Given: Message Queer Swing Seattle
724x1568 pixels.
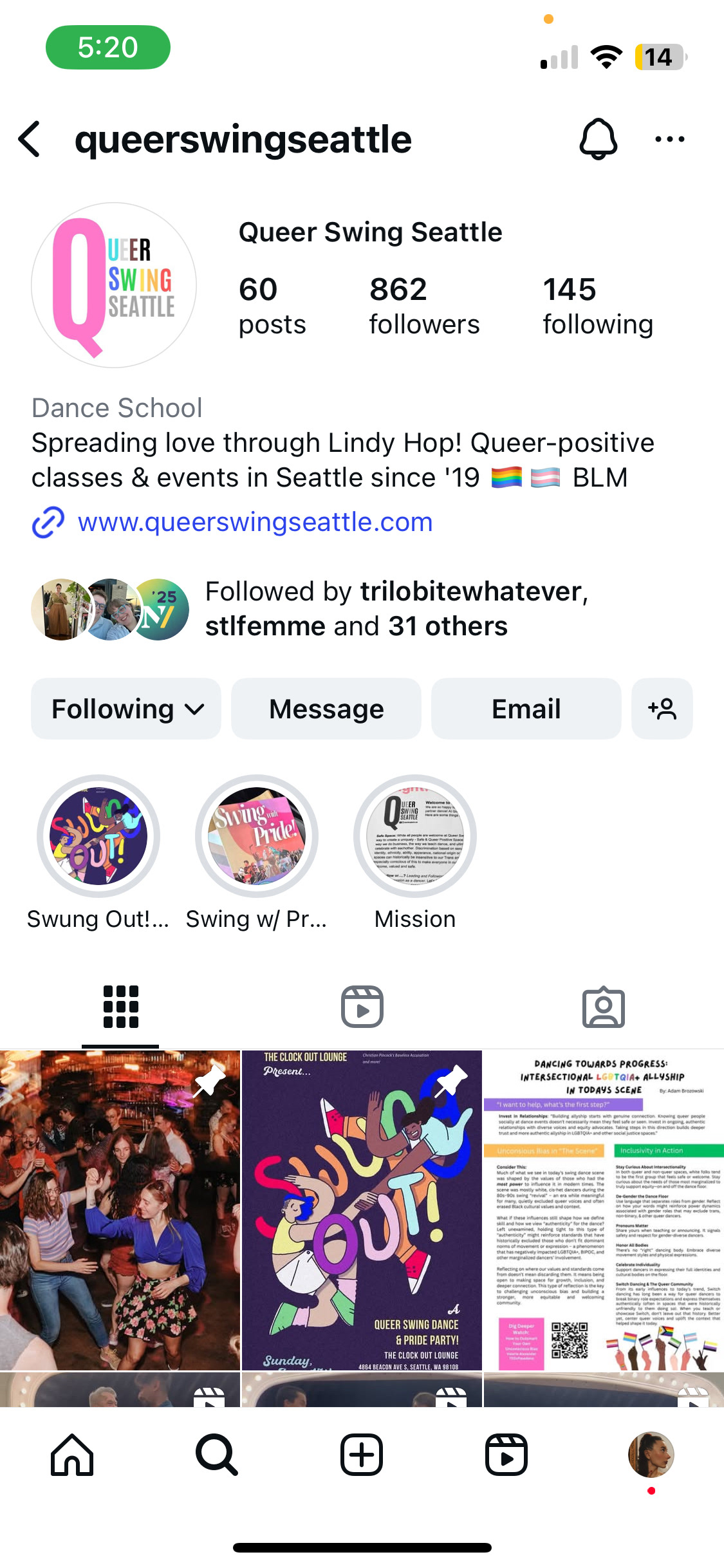Looking at the screenshot, I should click(326, 709).
